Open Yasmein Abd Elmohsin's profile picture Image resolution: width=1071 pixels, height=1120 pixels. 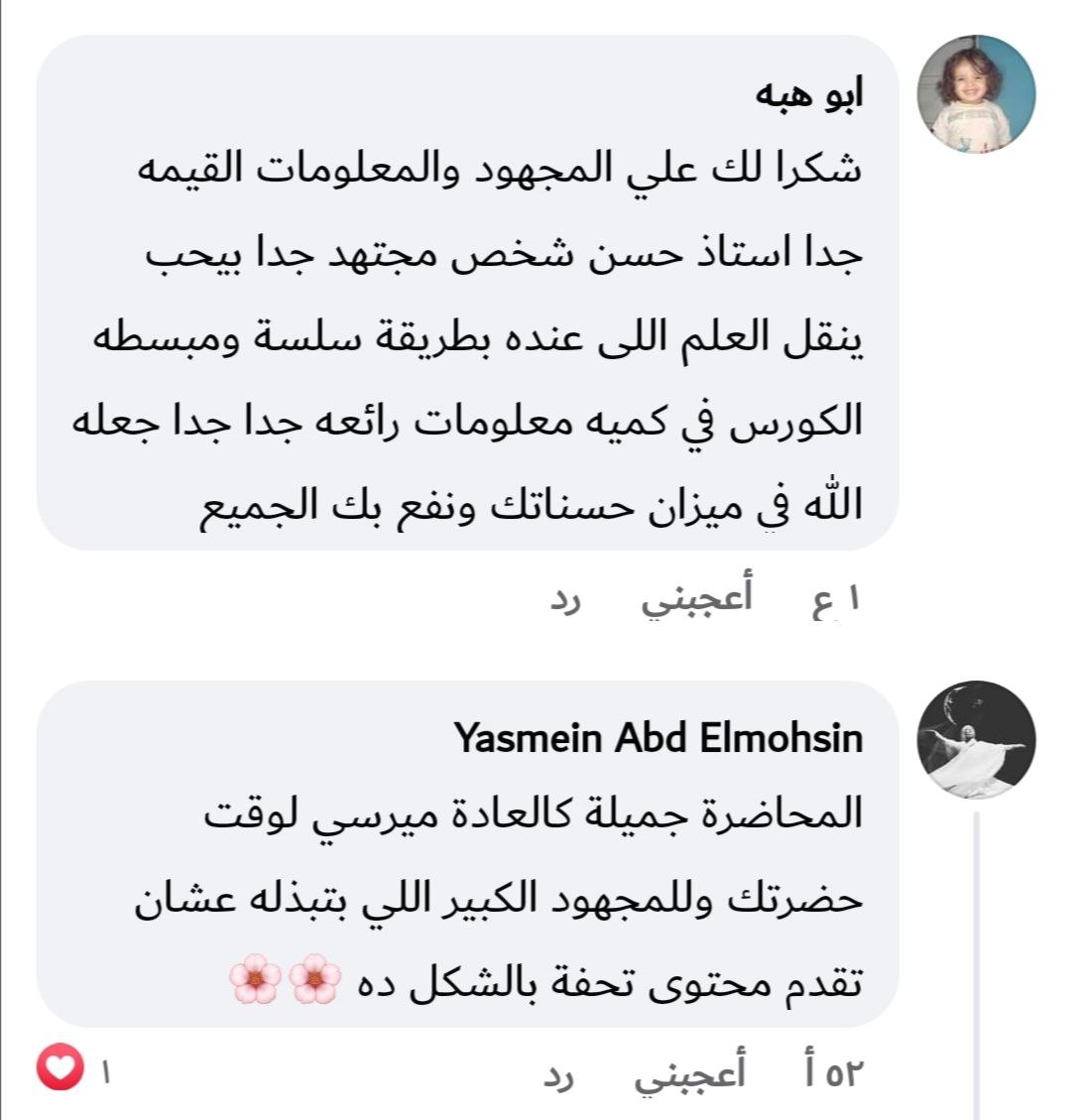tap(976, 740)
